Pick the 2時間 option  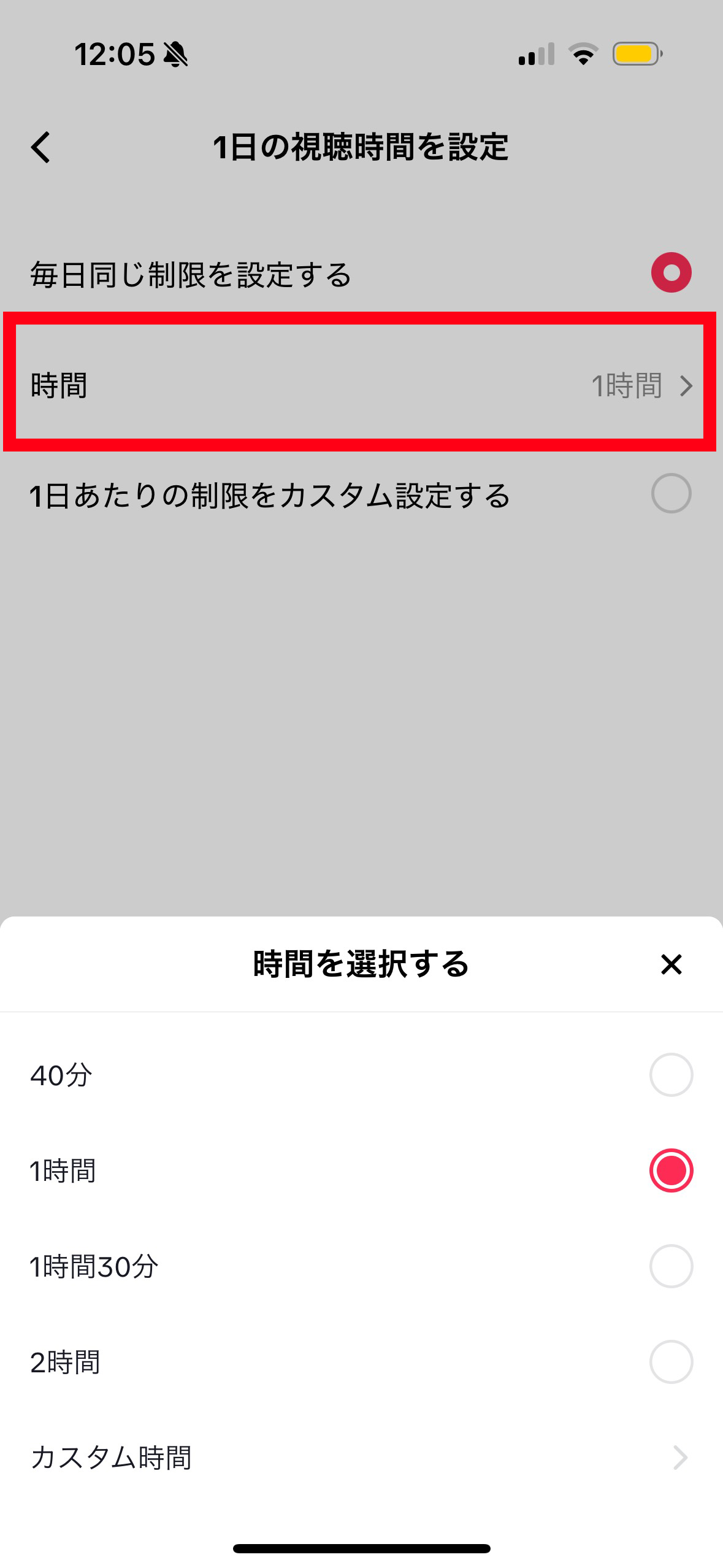(x=671, y=1362)
